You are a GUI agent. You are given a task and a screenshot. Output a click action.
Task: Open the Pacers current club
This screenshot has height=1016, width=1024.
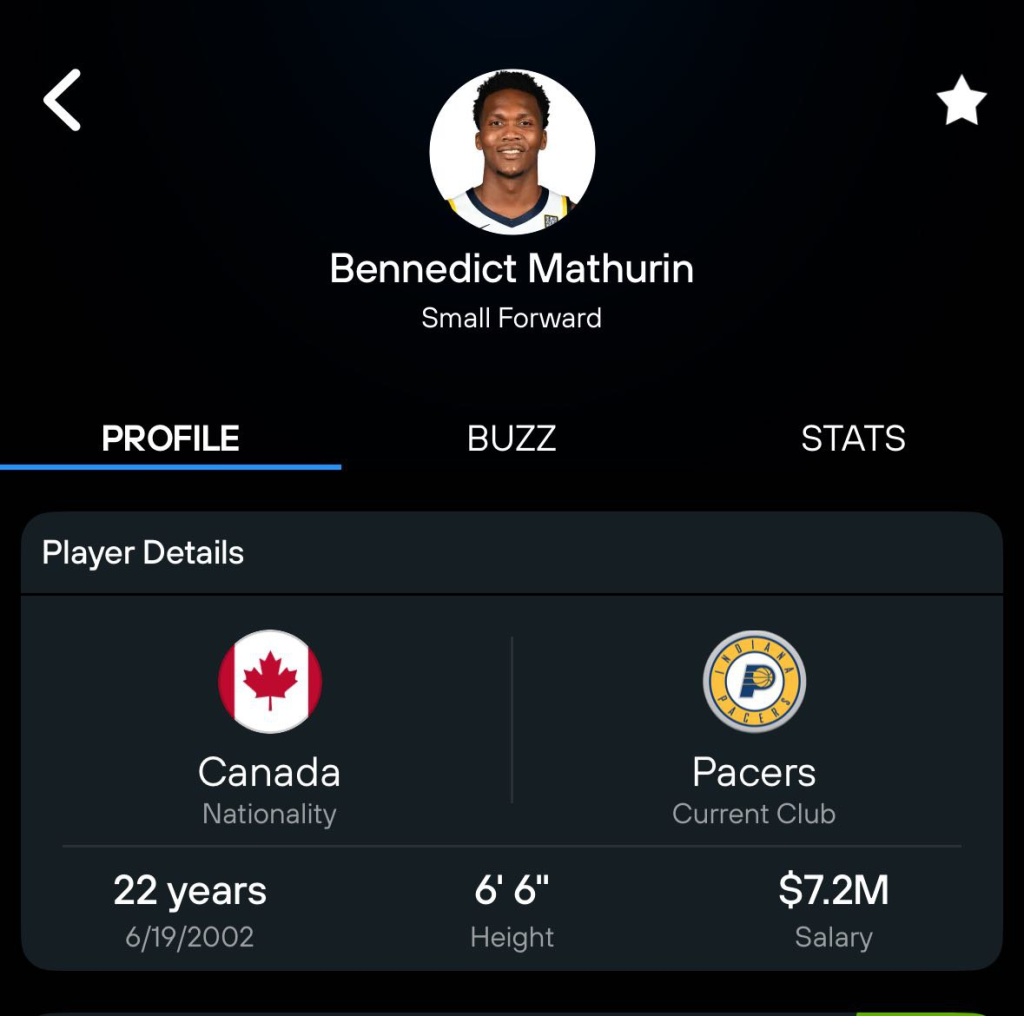(754, 682)
